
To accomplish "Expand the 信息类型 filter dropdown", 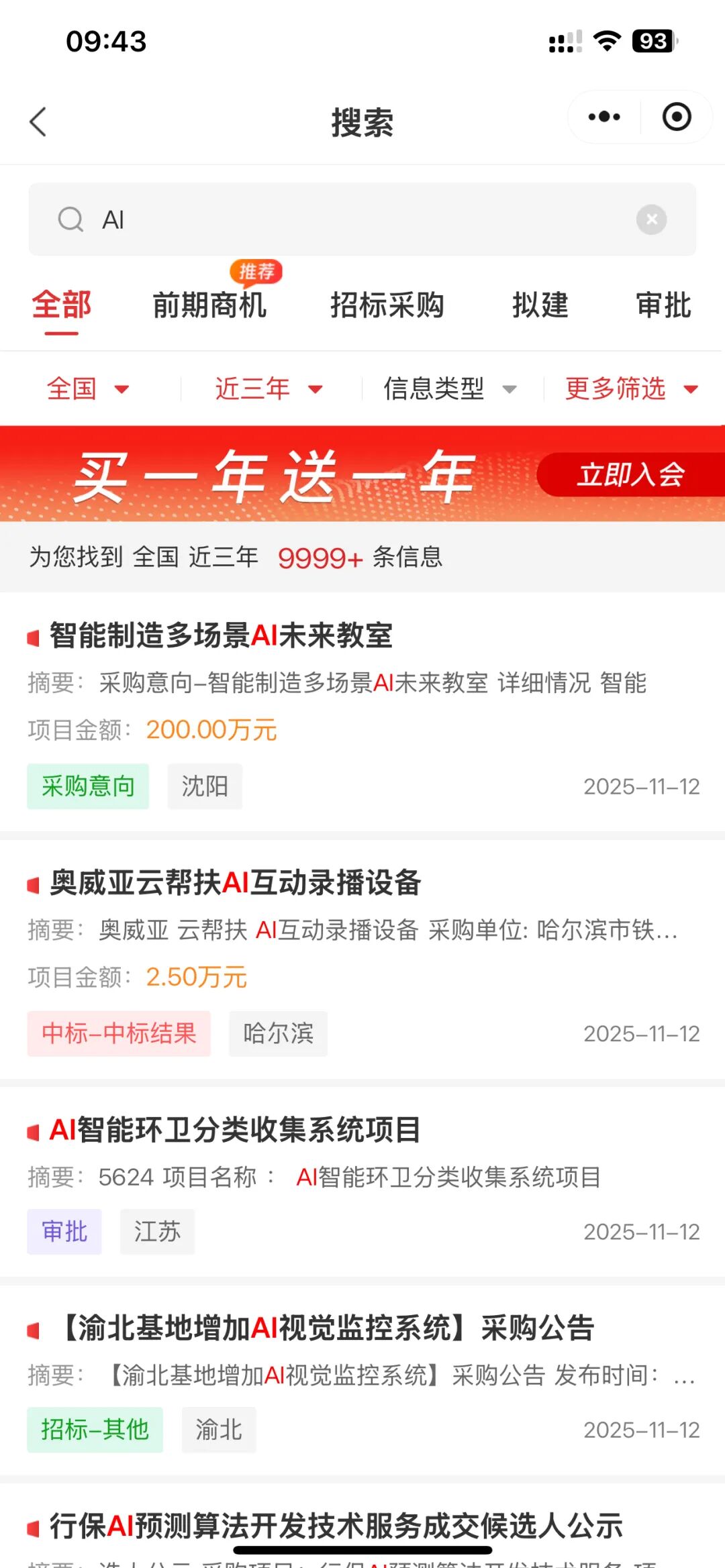I will pyautogui.click(x=450, y=388).
